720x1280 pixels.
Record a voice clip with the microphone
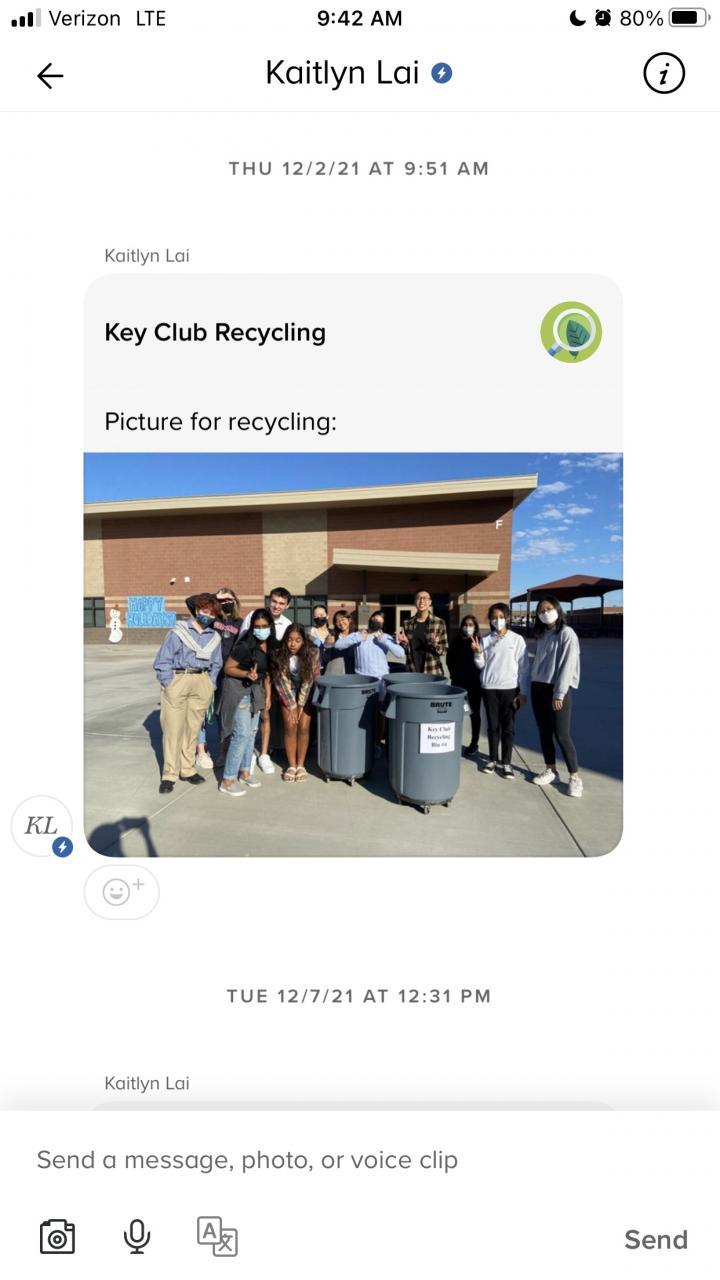pos(137,1237)
